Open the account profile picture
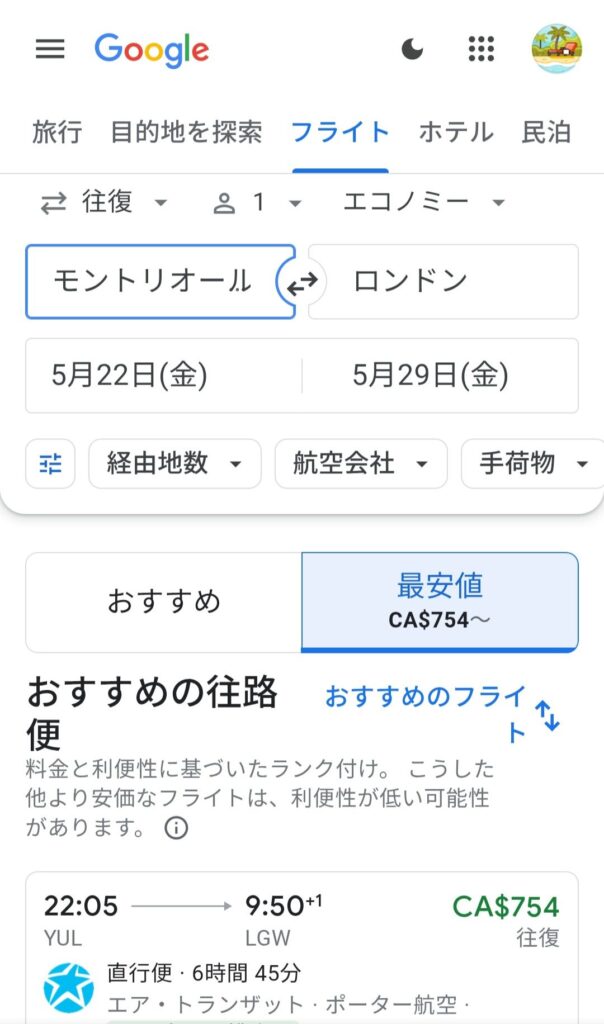 click(x=557, y=49)
